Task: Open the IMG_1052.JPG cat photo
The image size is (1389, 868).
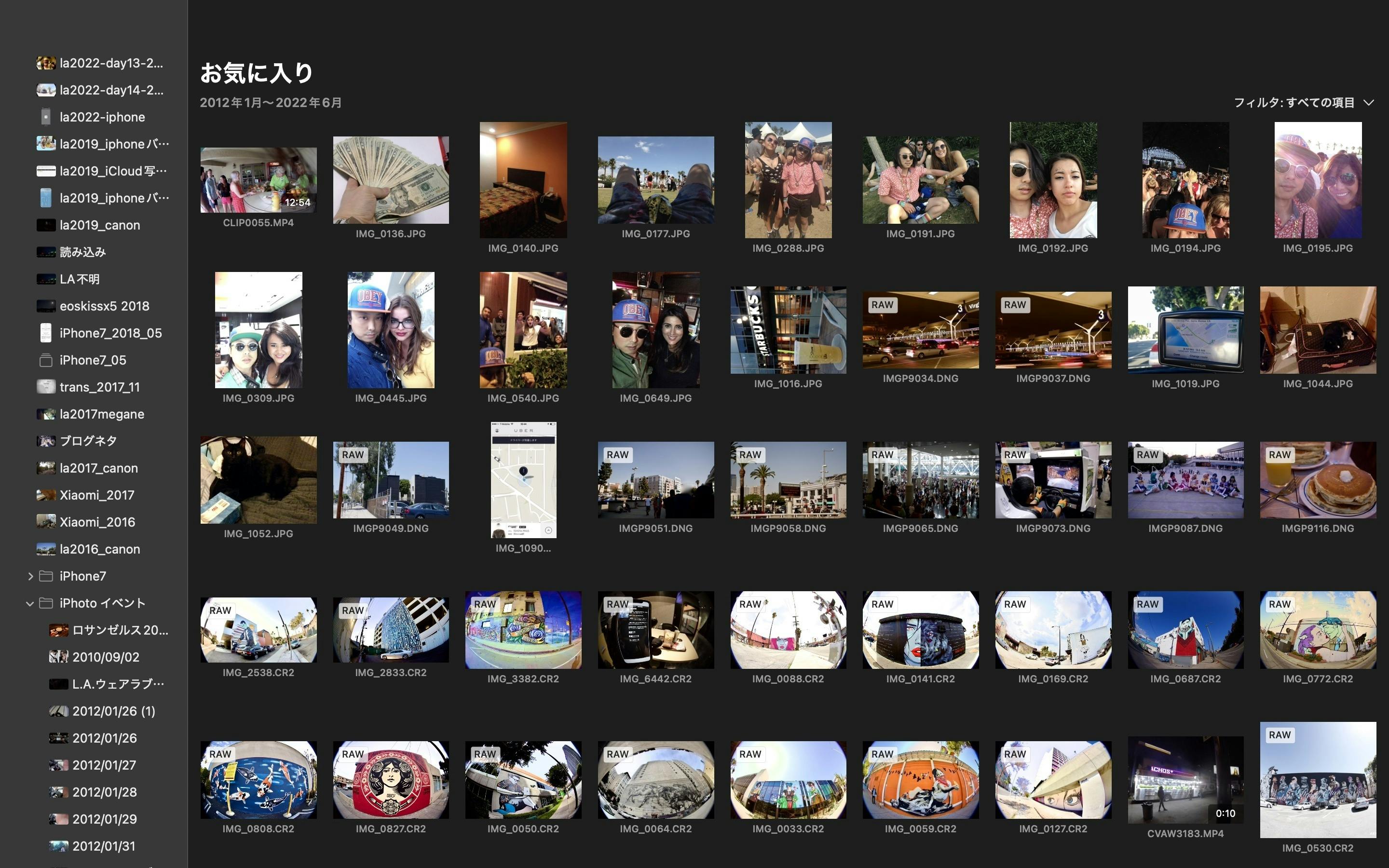Action: click(x=259, y=480)
